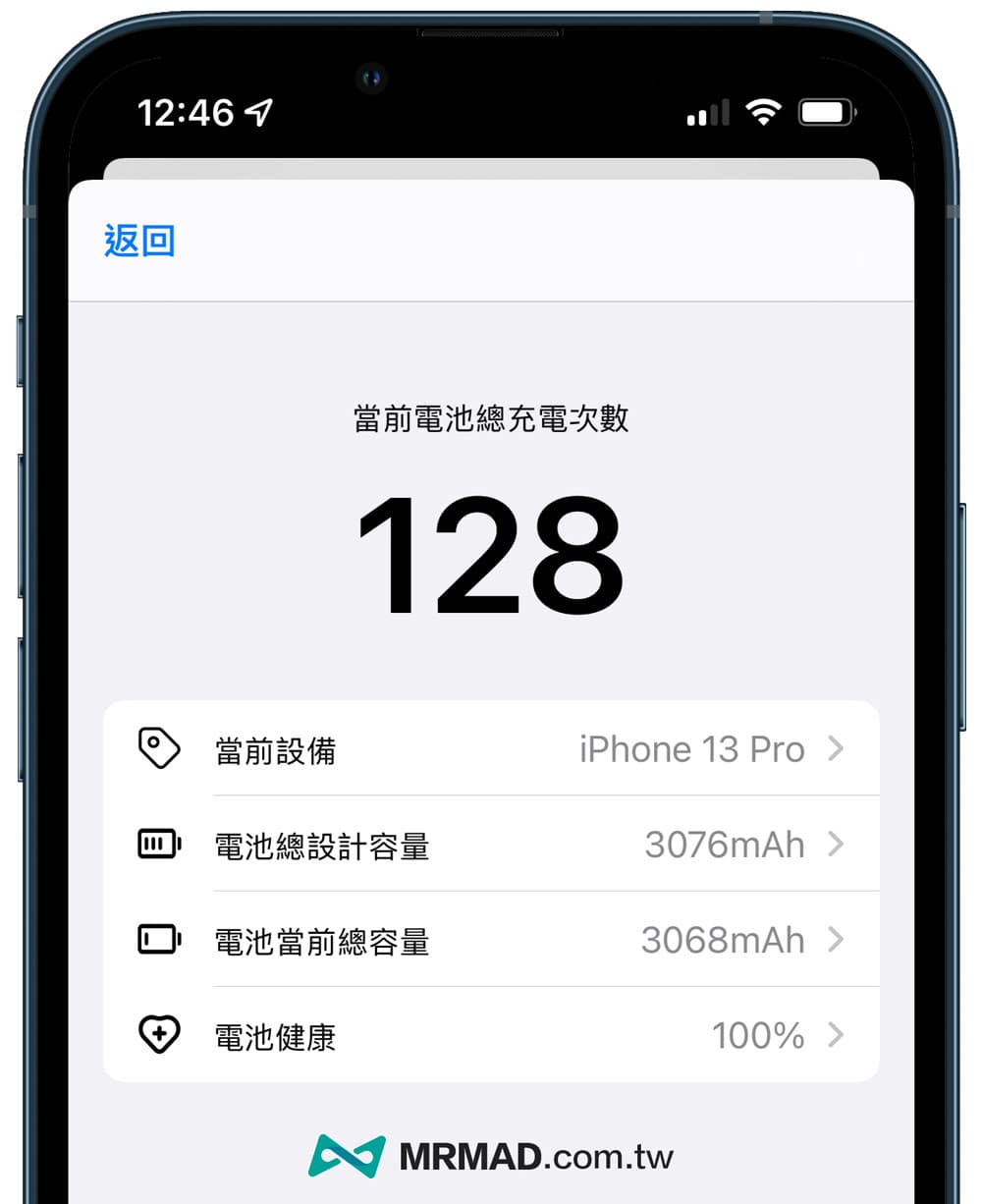Open the 當前設備 iPhone 13 Pro row
The width and height of the screenshot is (982, 1204).
tap(491, 749)
